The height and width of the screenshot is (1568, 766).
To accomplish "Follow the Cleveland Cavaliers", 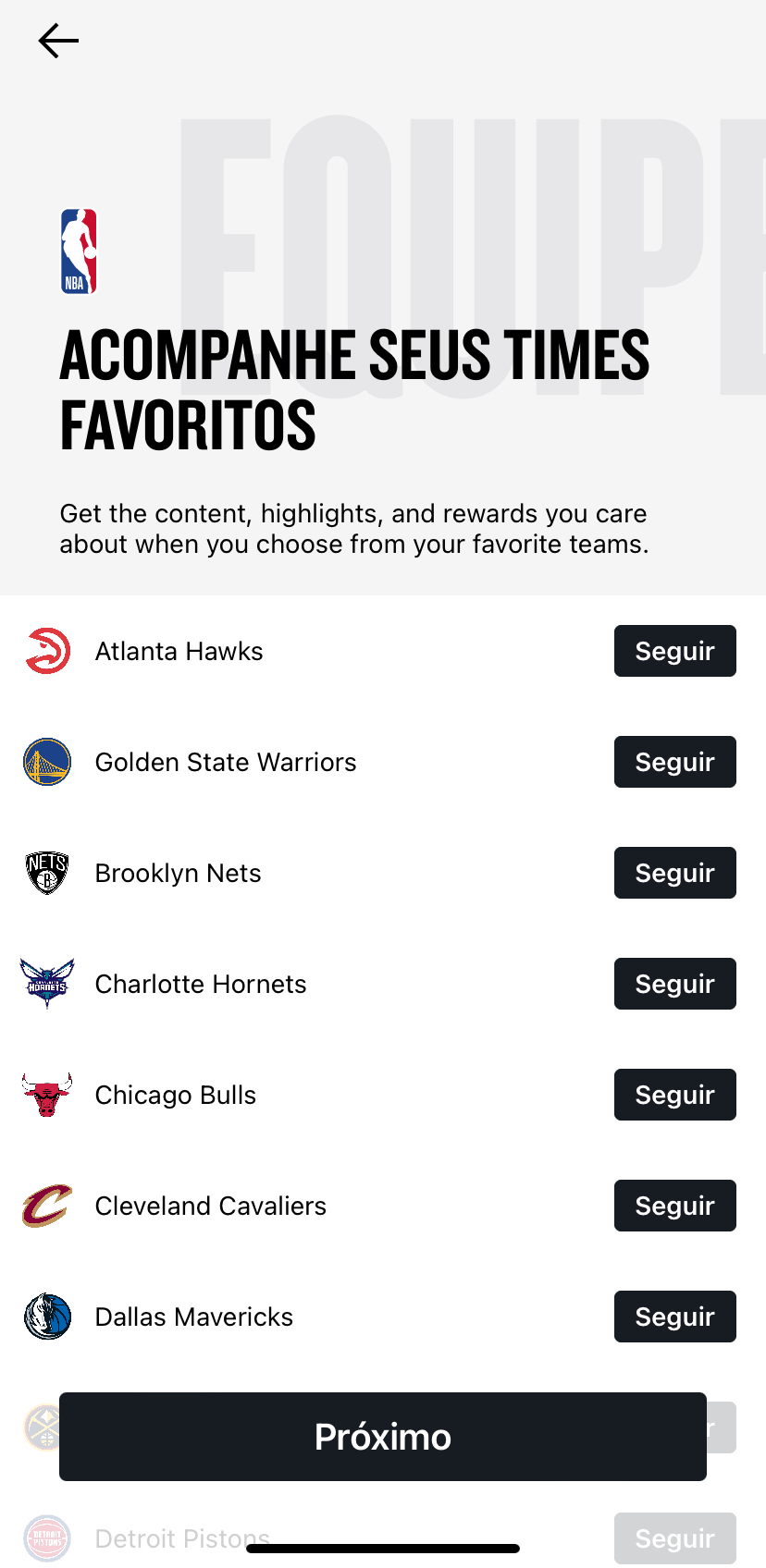I will click(x=674, y=1206).
